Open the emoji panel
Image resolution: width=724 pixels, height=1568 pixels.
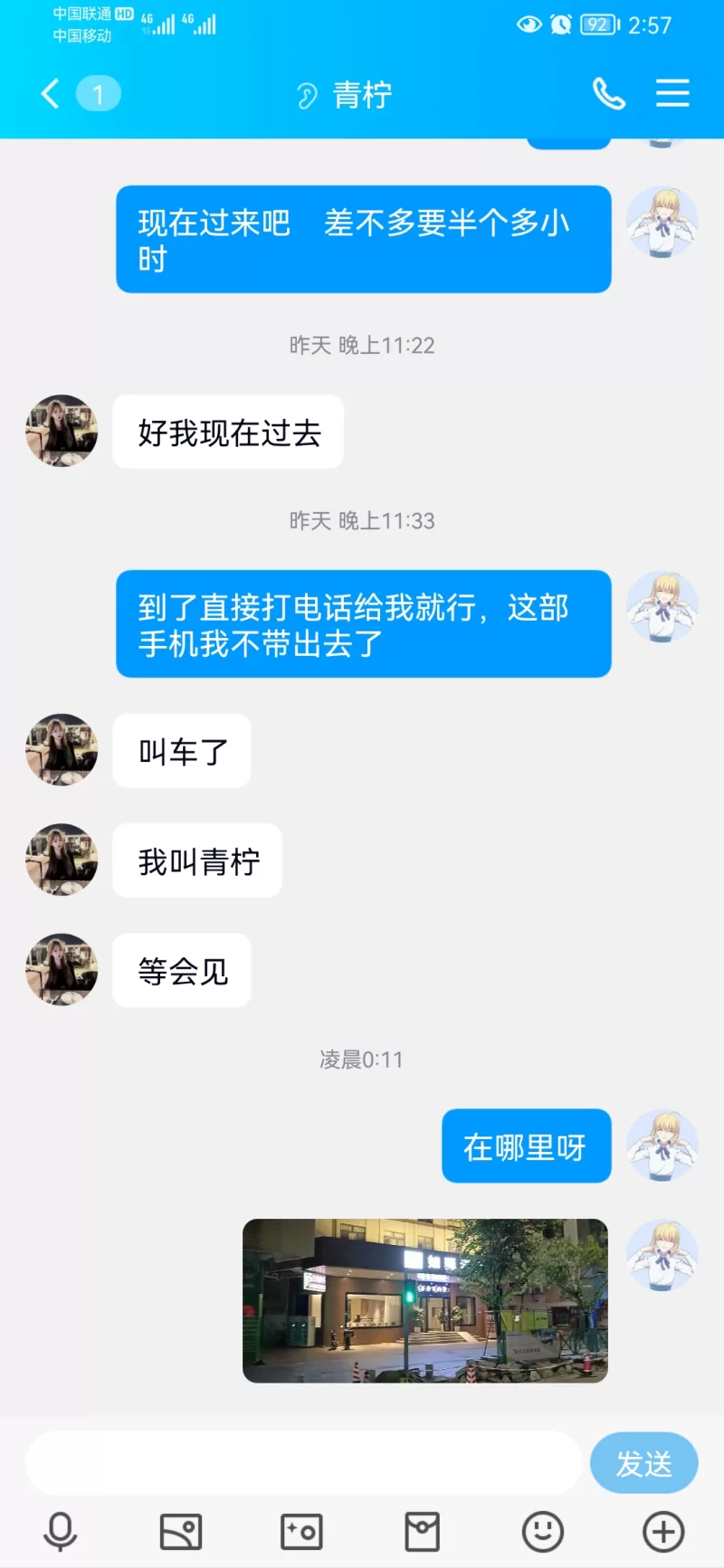point(543,1531)
